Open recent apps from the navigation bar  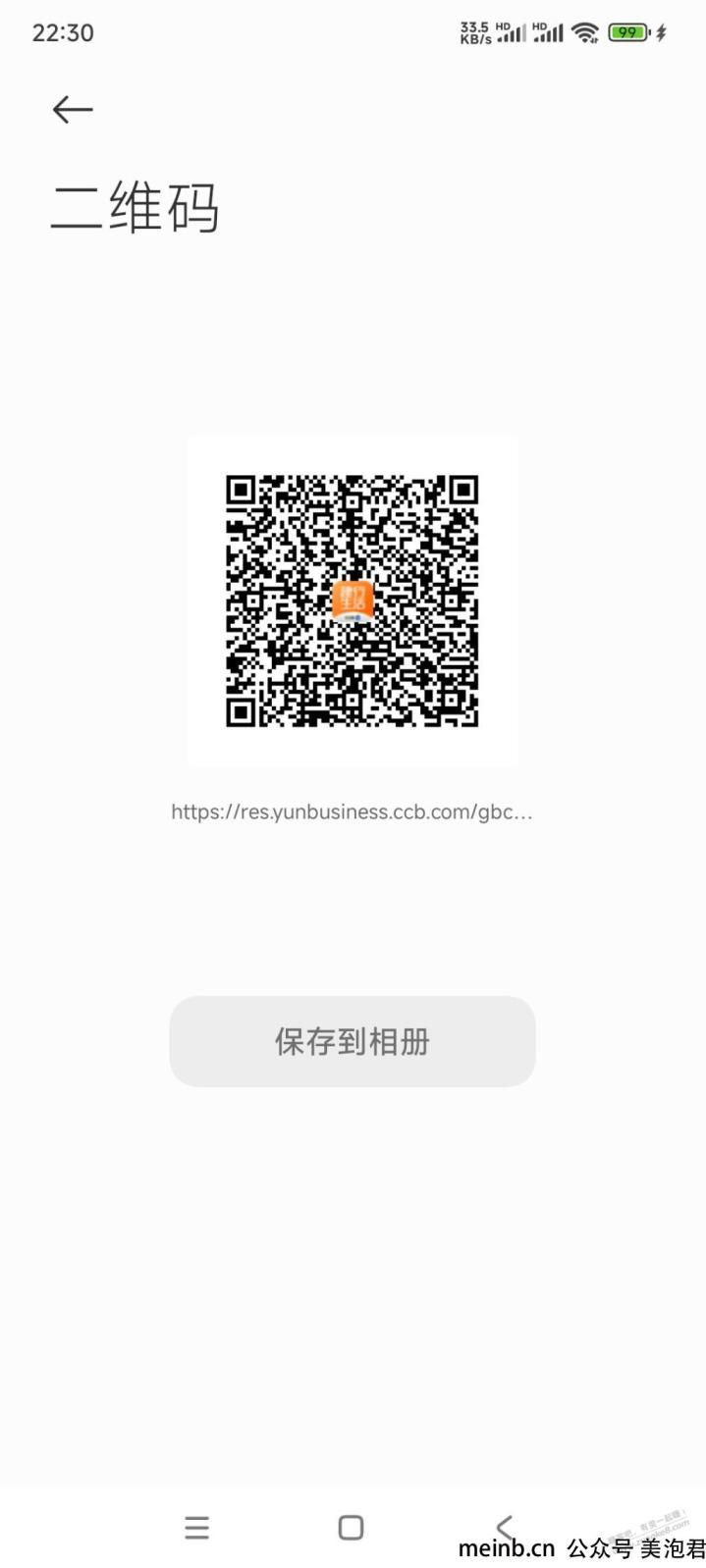[x=197, y=1527]
